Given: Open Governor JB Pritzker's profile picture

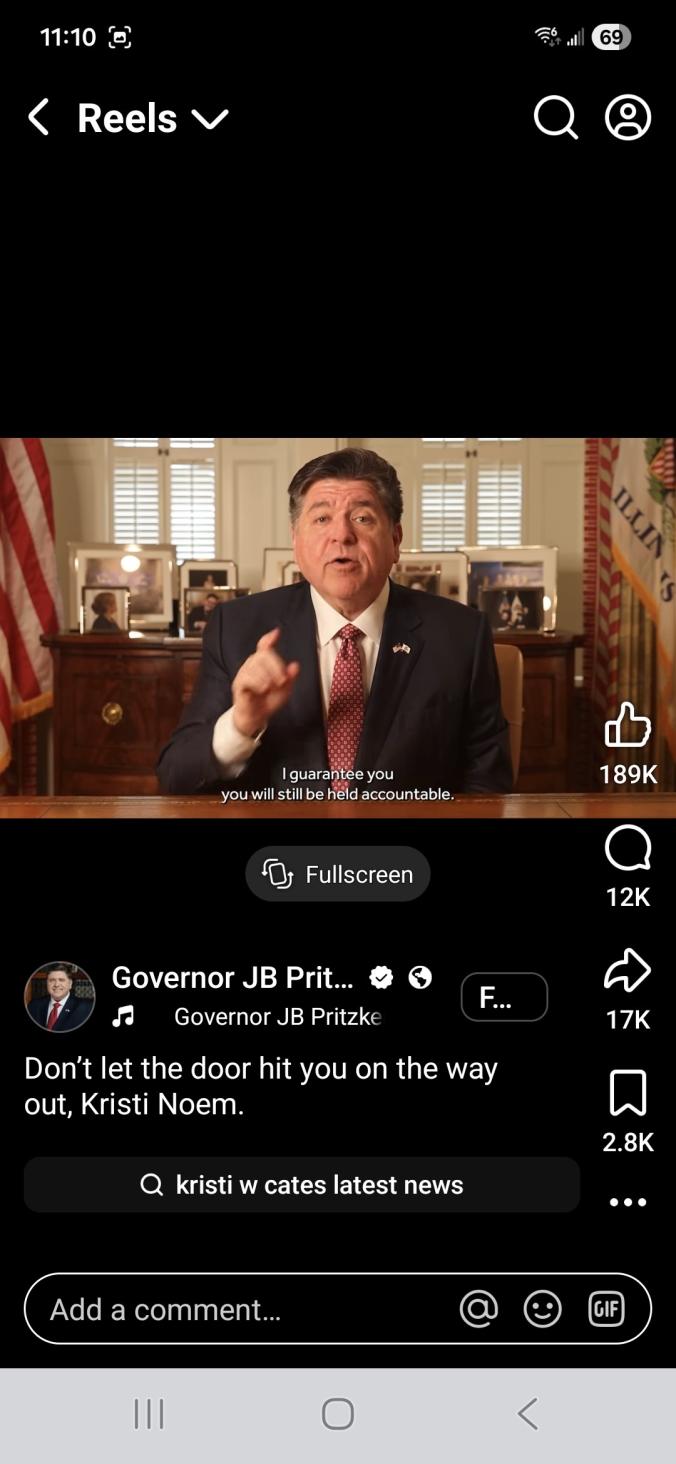Looking at the screenshot, I should (x=59, y=997).
